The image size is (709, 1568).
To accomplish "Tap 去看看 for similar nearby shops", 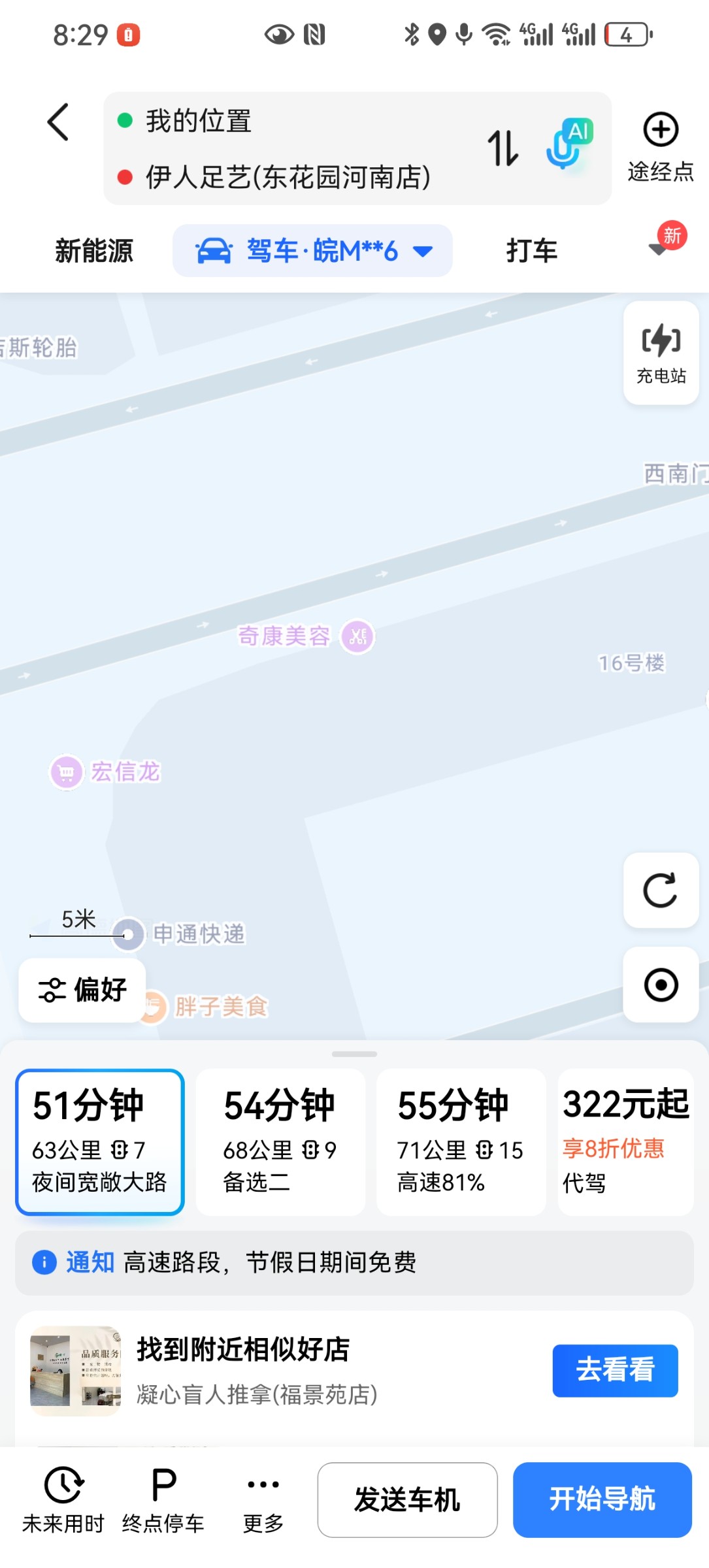I will pyautogui.click(x=614, y=1370).
